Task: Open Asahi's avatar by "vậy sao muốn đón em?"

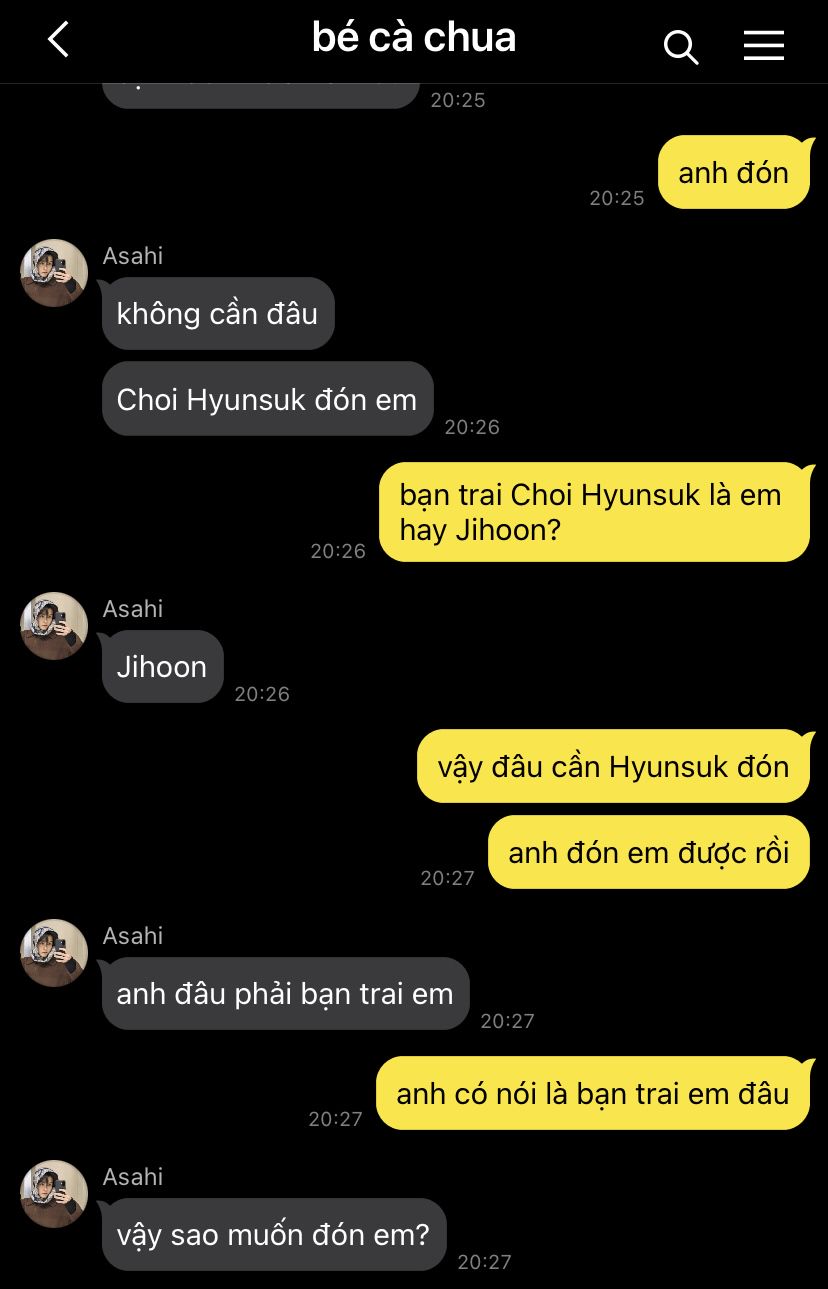Action: coord(54,1194)
